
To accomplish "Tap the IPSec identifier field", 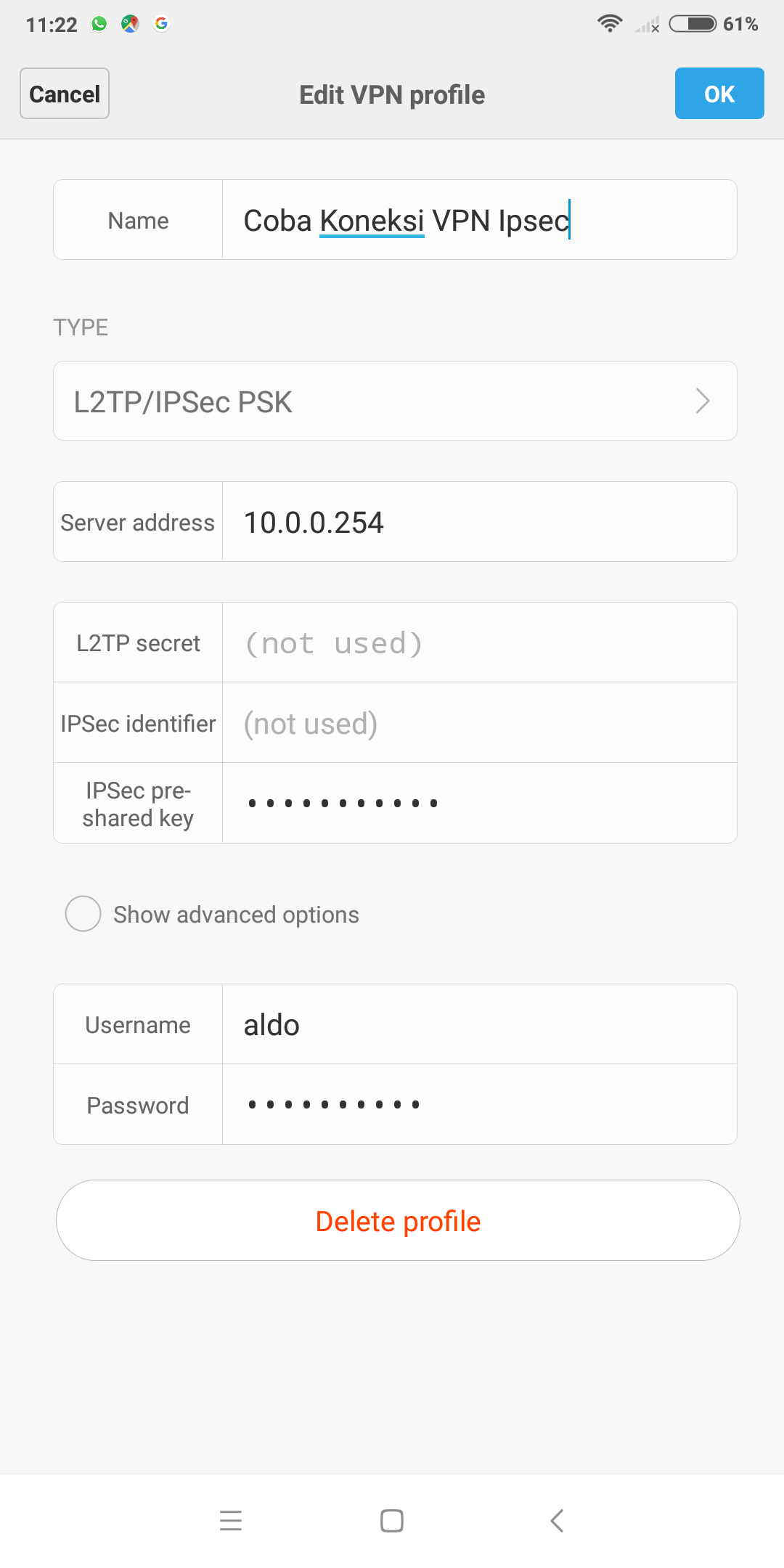I will coord(479,723).
